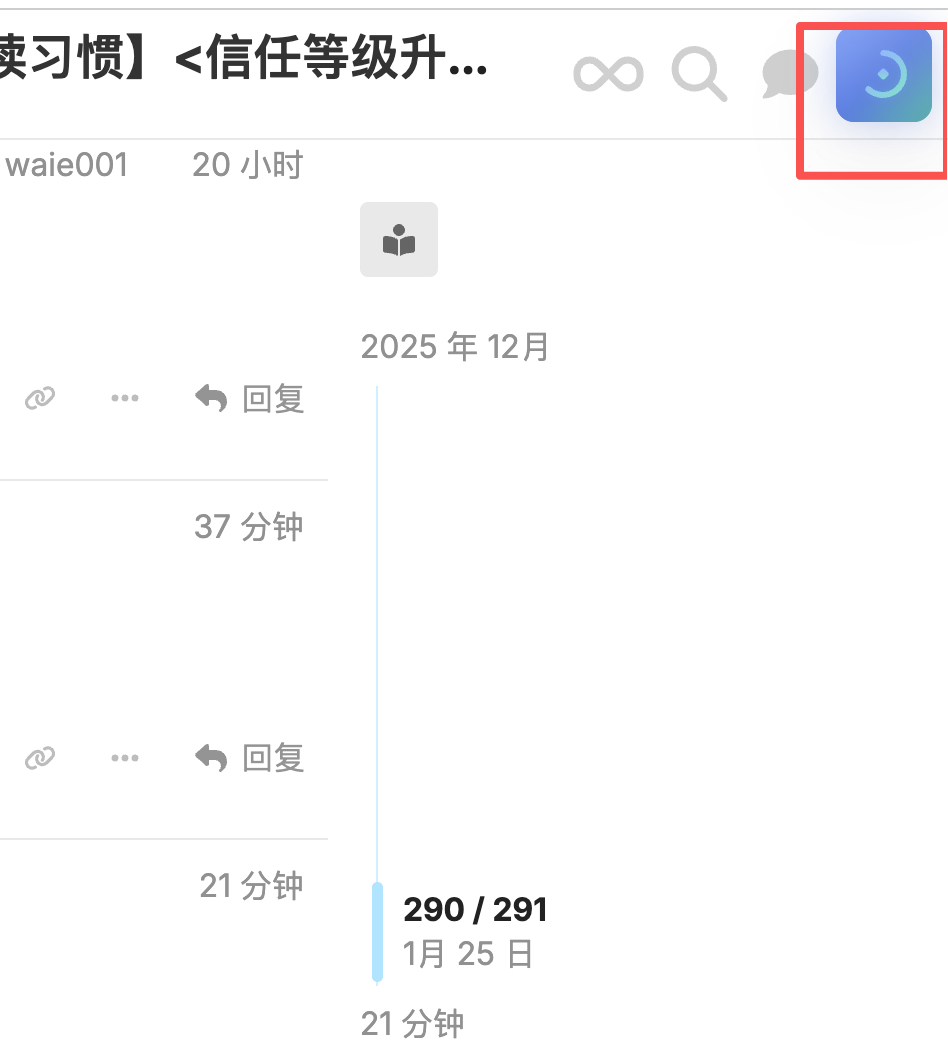Open the search magnifier
Viewport: 948px width, 1042px height.
tap(699, 74)
